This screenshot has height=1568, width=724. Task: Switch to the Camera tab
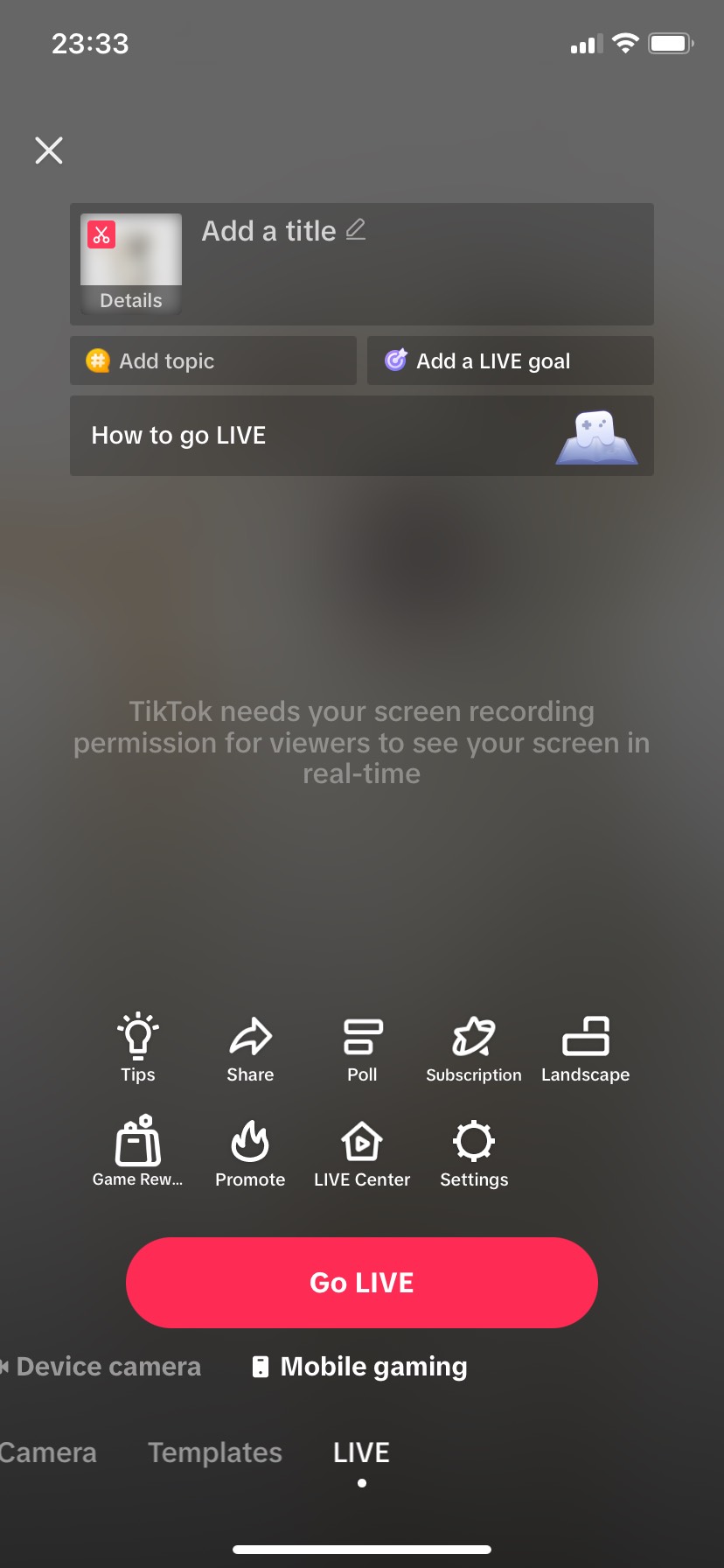(x=48, y=1452)
